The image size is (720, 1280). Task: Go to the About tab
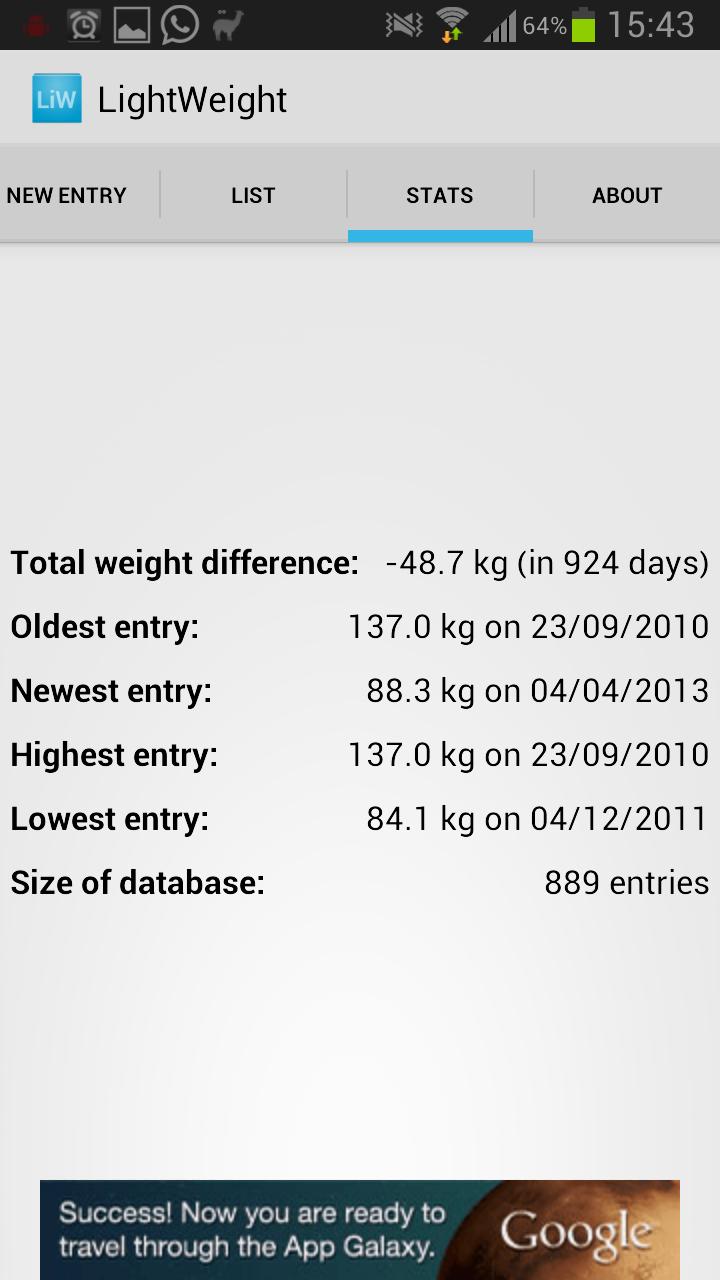[x=627, y=195]
